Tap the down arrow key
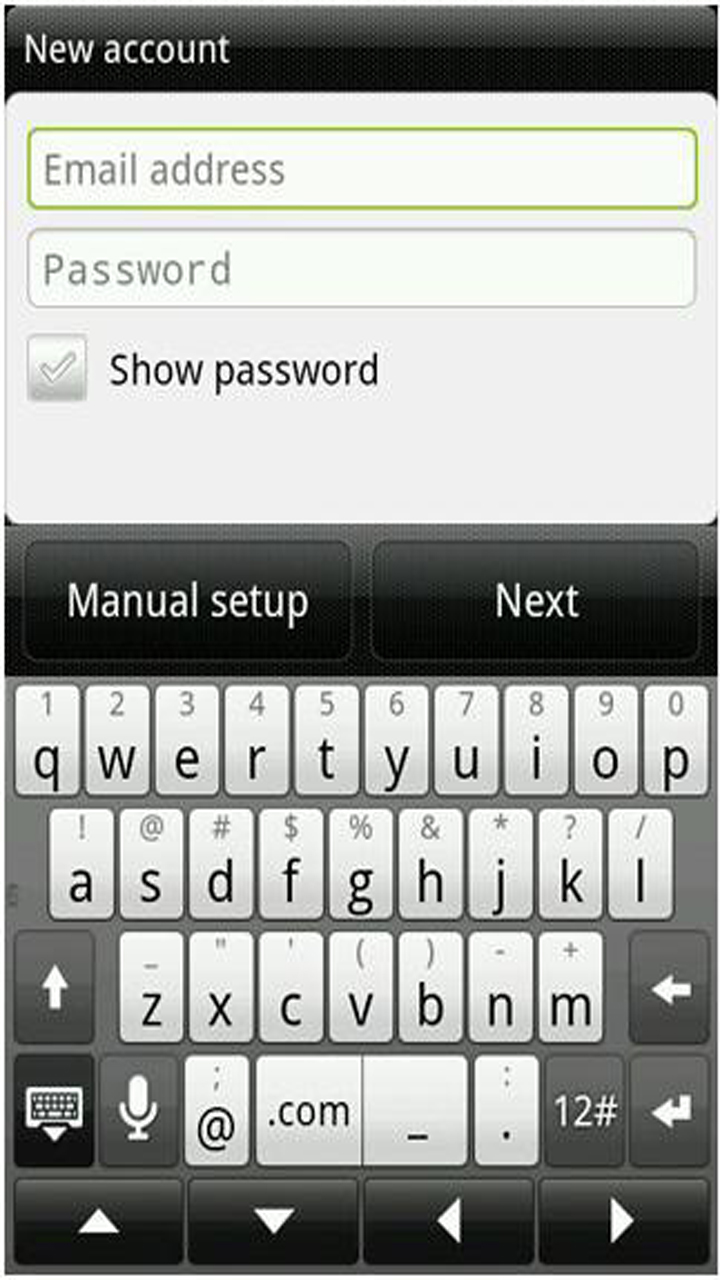 click(273, 1221)
